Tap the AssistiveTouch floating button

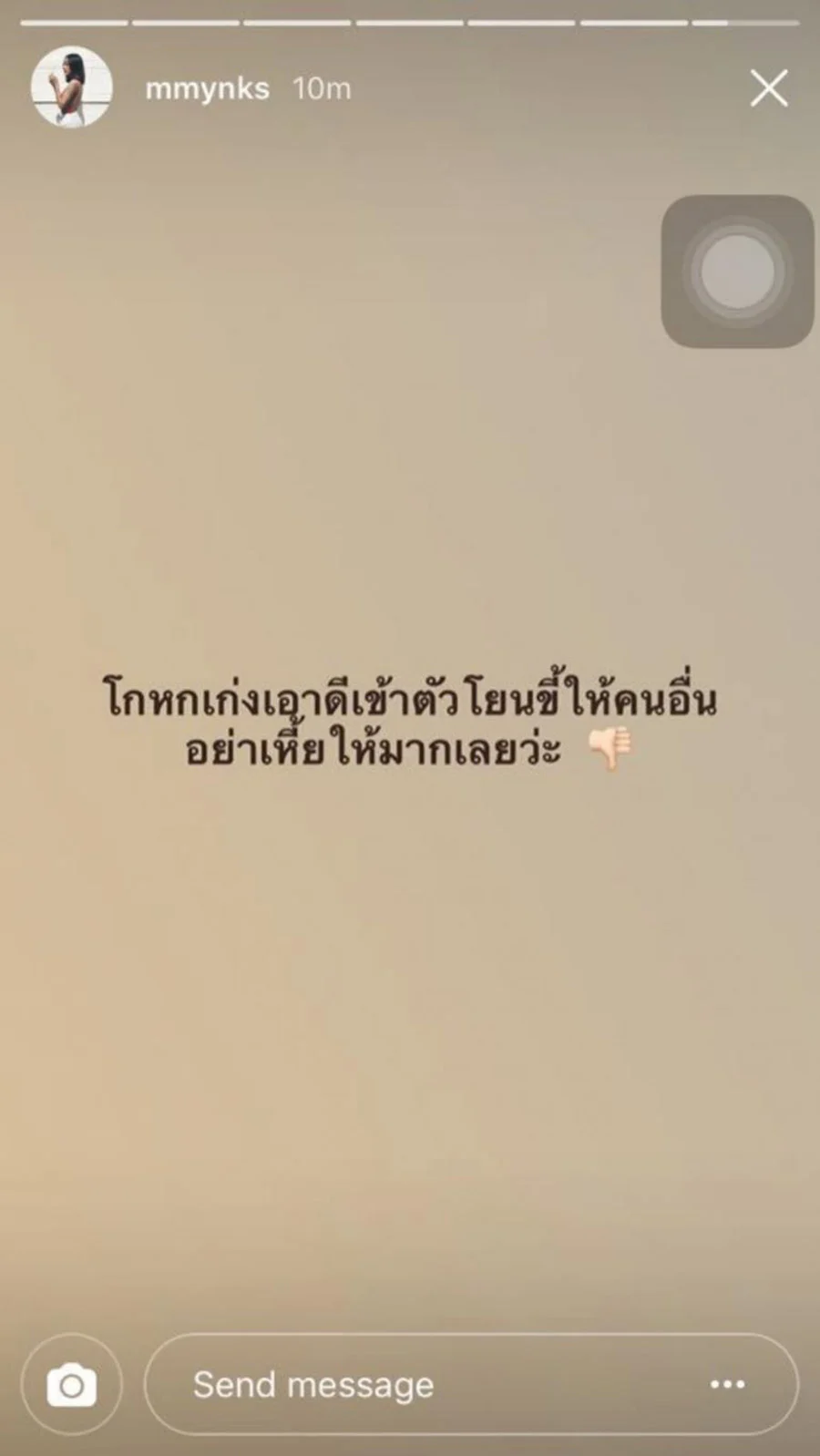coord(737,272)
